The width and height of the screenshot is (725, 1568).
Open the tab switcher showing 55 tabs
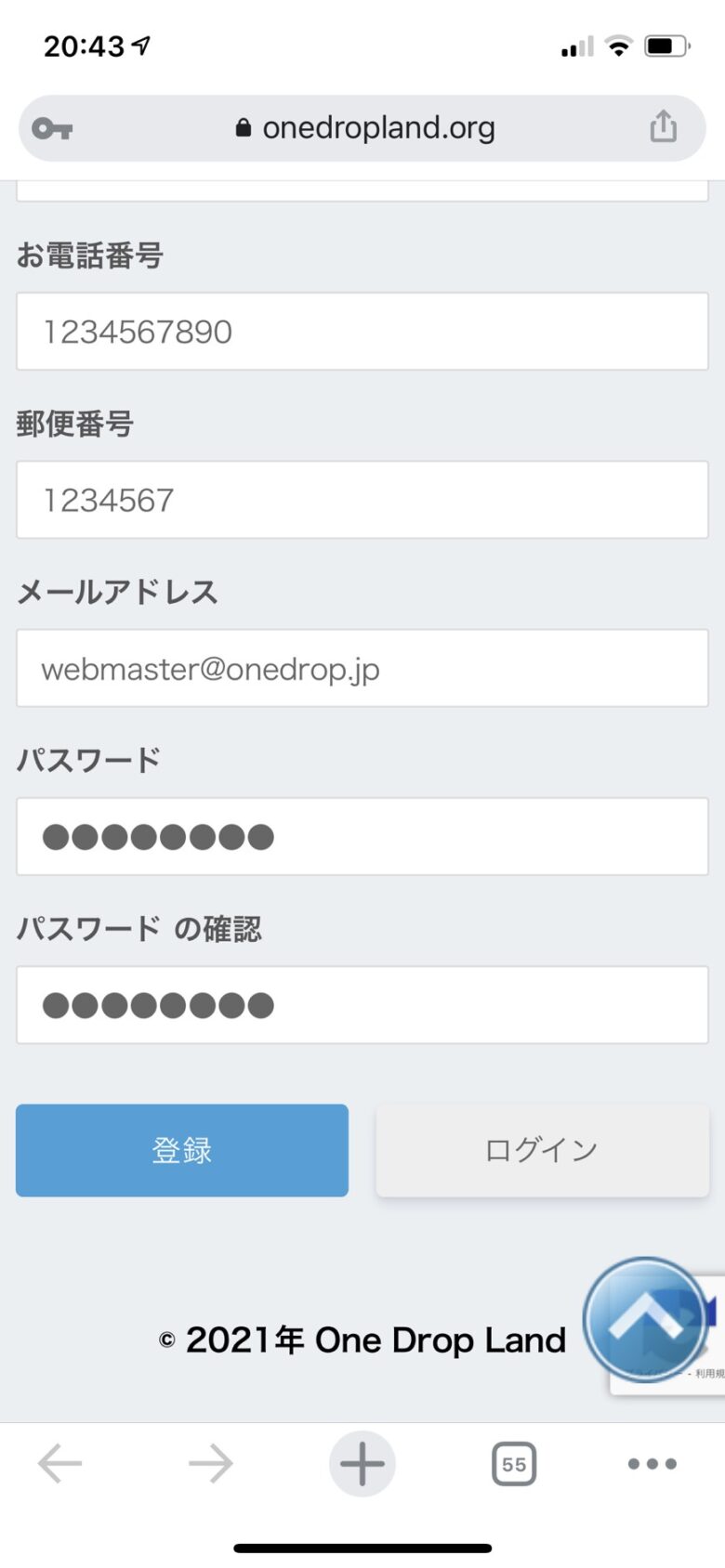click(x=514, y=1464)
